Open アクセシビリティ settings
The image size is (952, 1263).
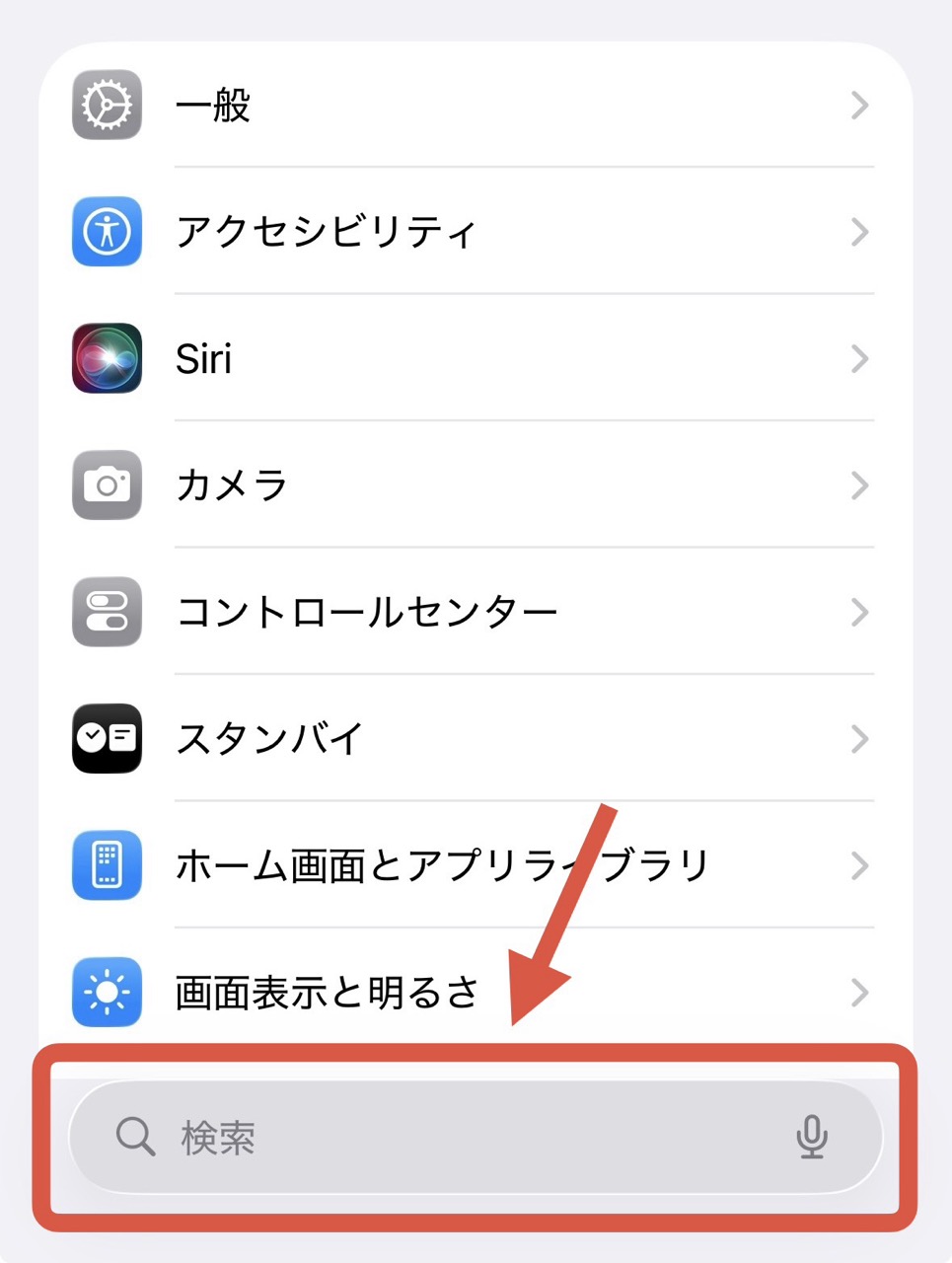(x=474, y=232)
